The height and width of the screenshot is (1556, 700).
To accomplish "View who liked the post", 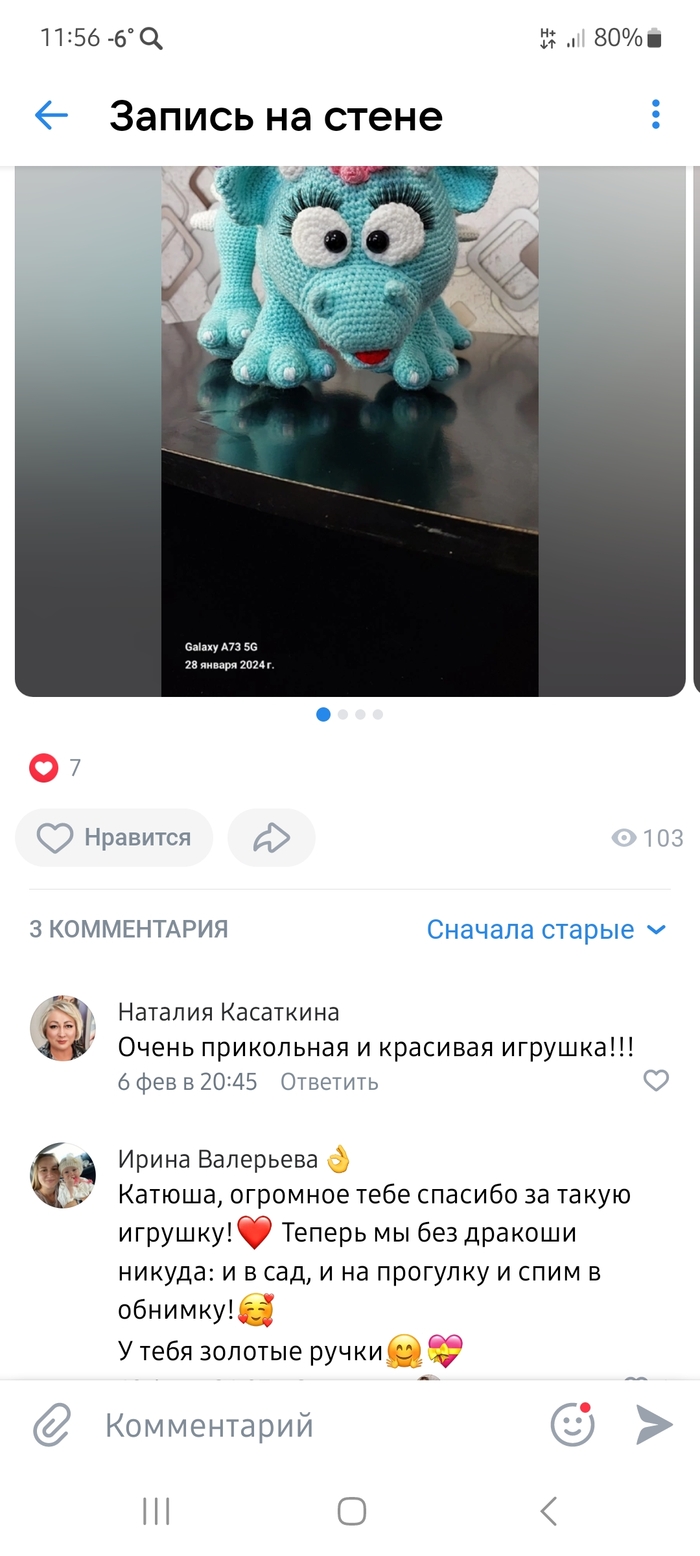I will [x=55, y=768].
